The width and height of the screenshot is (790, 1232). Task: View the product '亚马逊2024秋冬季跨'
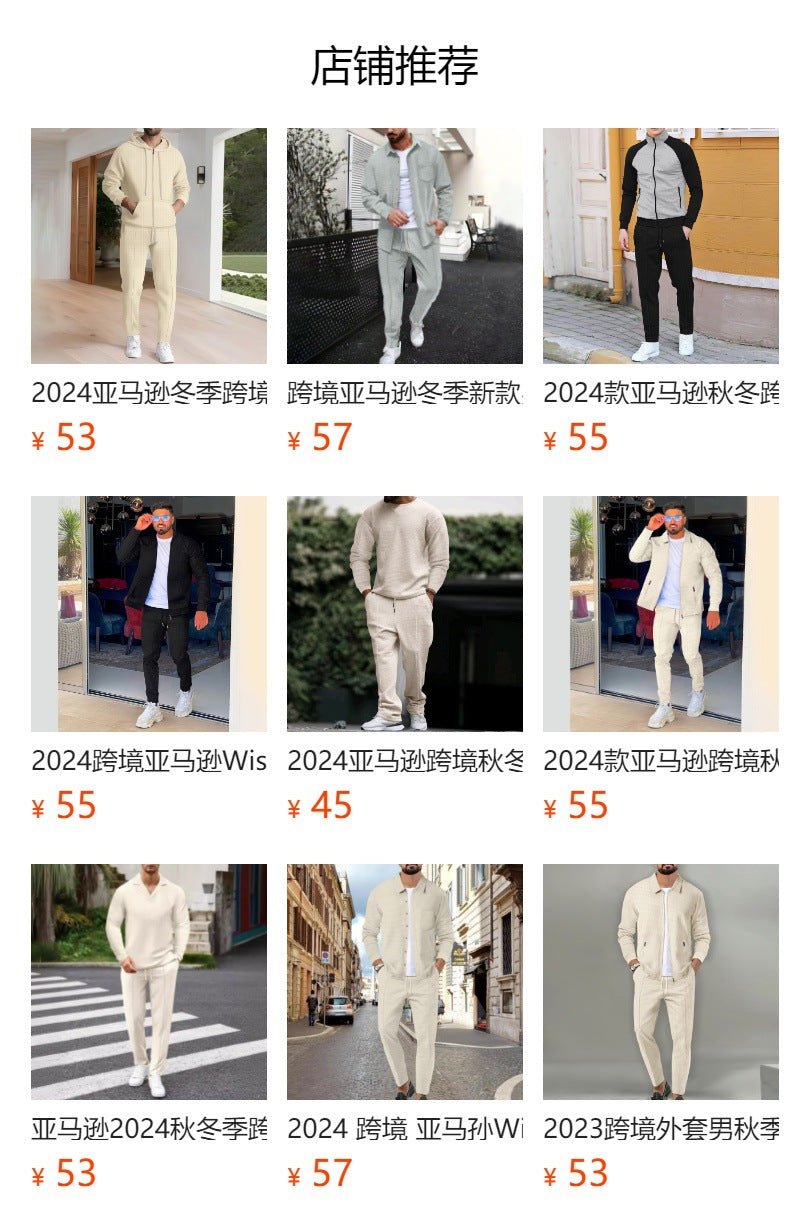148,982
